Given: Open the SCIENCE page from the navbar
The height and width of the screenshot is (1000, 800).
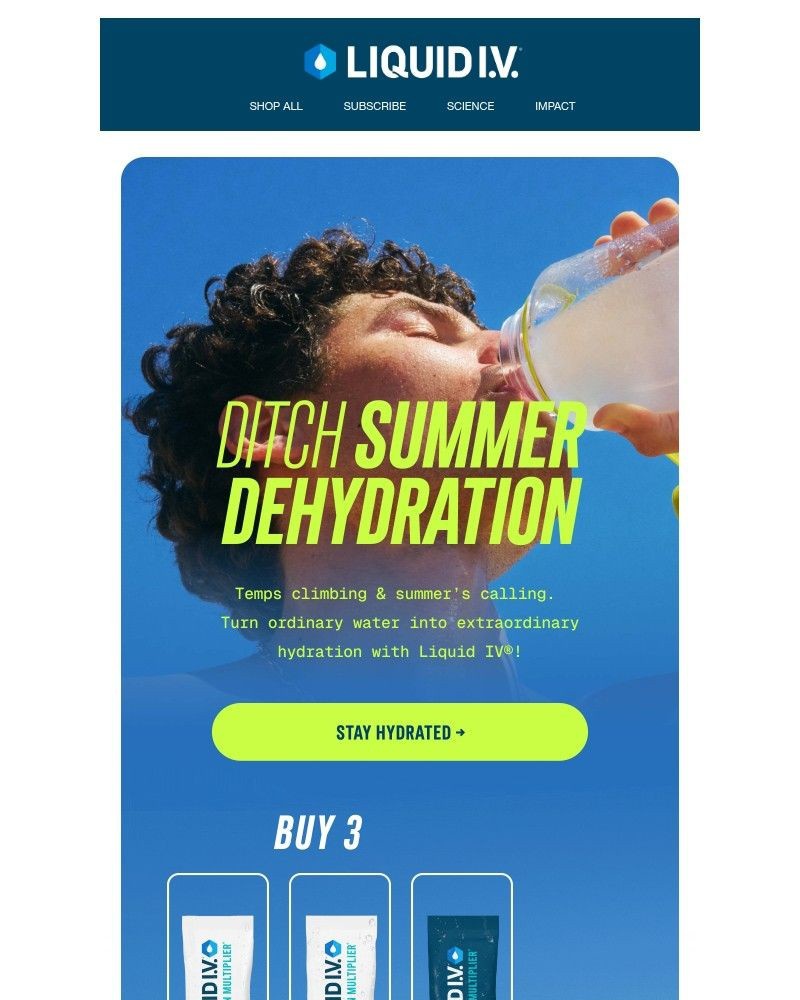Looking at the screenshot, I should 470,106.
